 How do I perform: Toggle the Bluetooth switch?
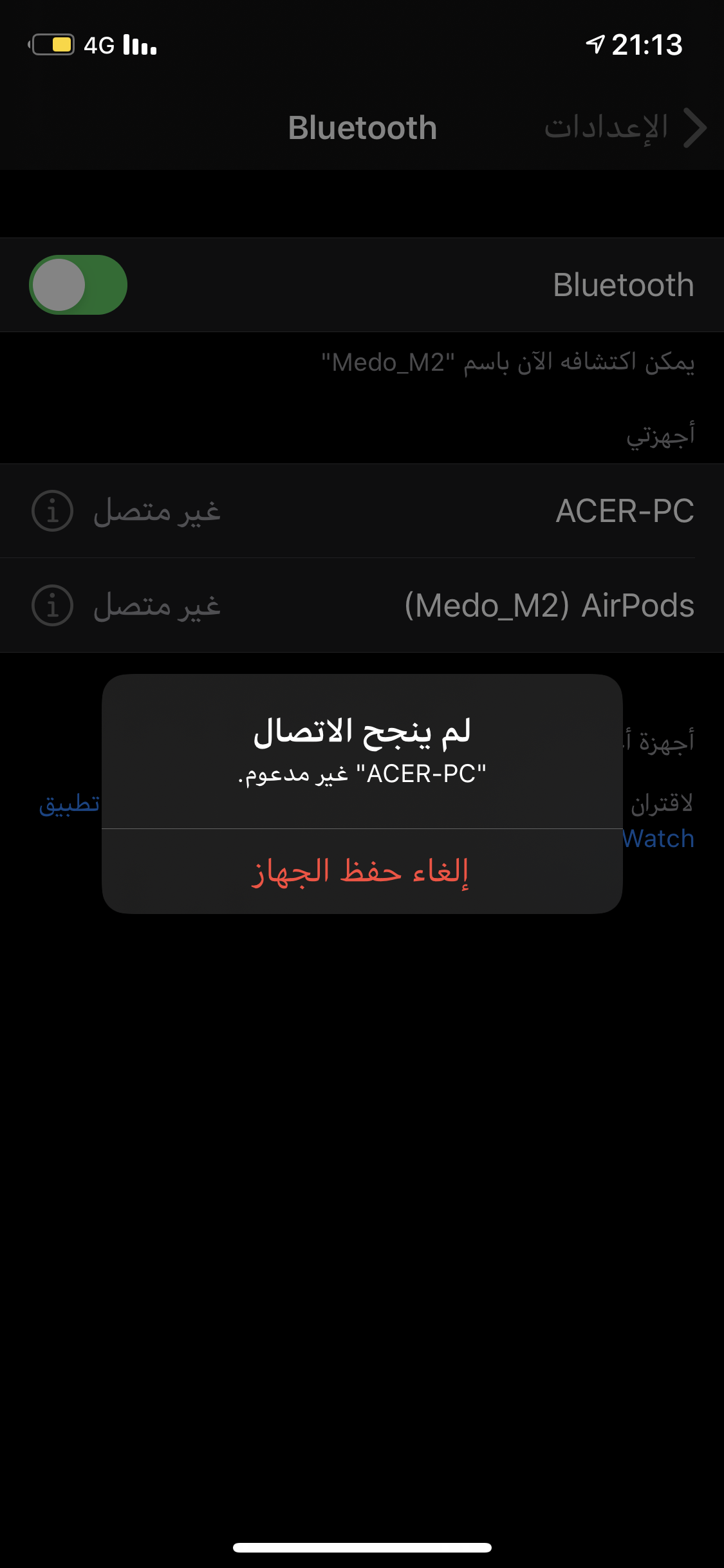tap(78, 285)
